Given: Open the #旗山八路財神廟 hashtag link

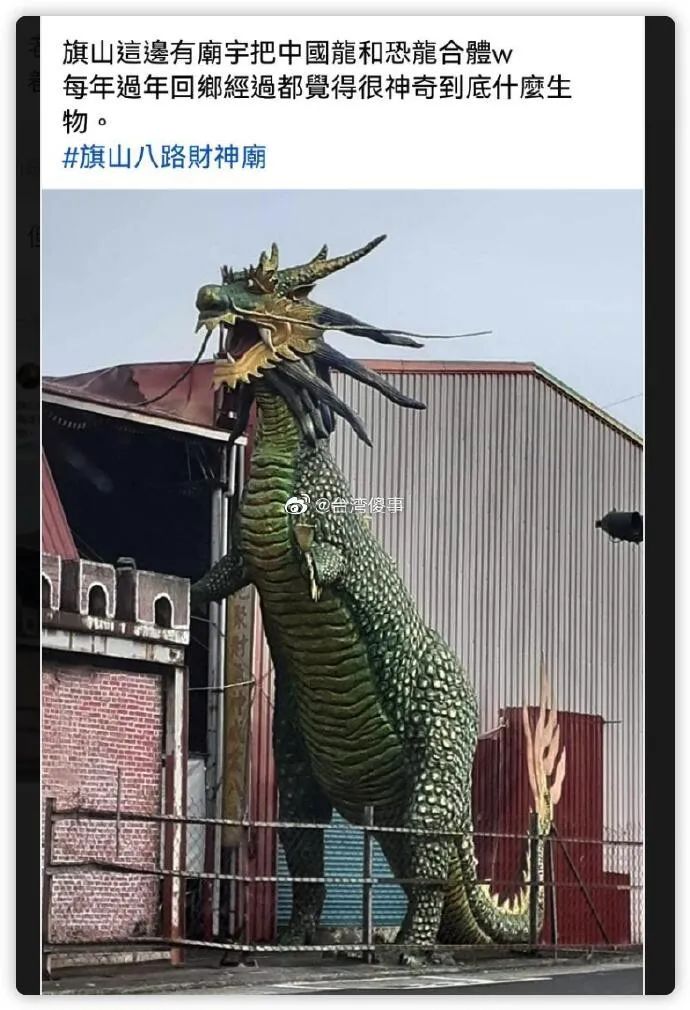Looking at the screenshot, I should [164, 157].
